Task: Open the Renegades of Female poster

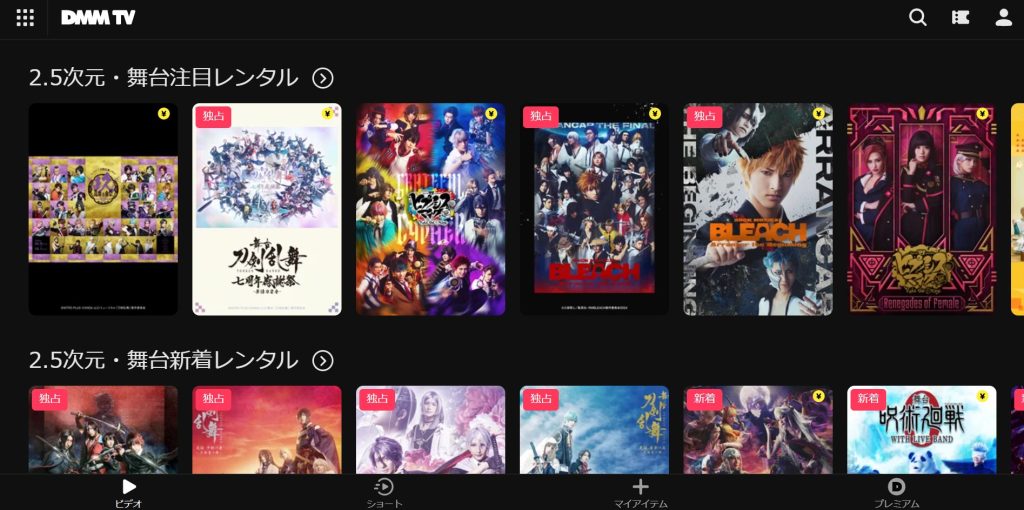Action: [922, 210]
